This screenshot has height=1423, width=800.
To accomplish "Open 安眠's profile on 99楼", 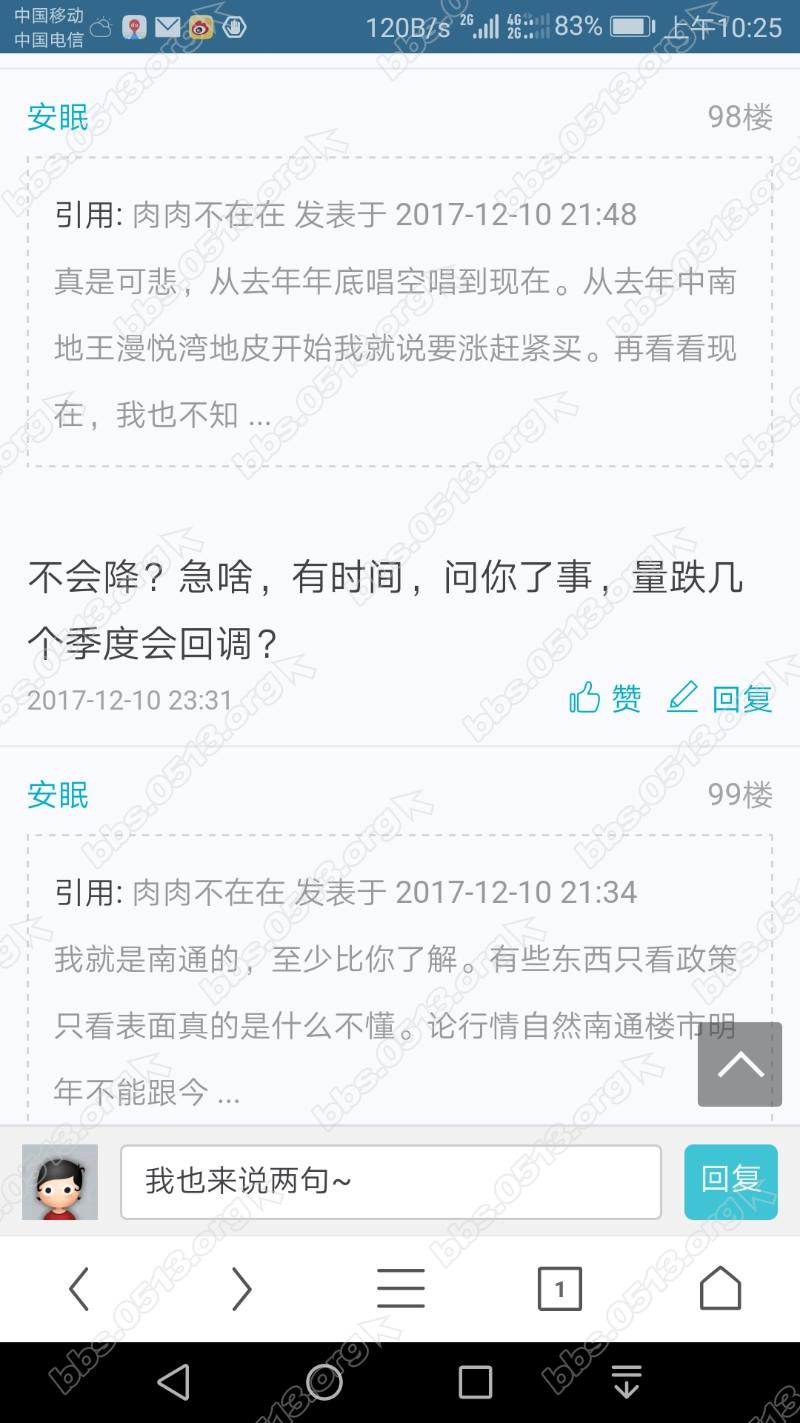I will [x=58, y=795].
